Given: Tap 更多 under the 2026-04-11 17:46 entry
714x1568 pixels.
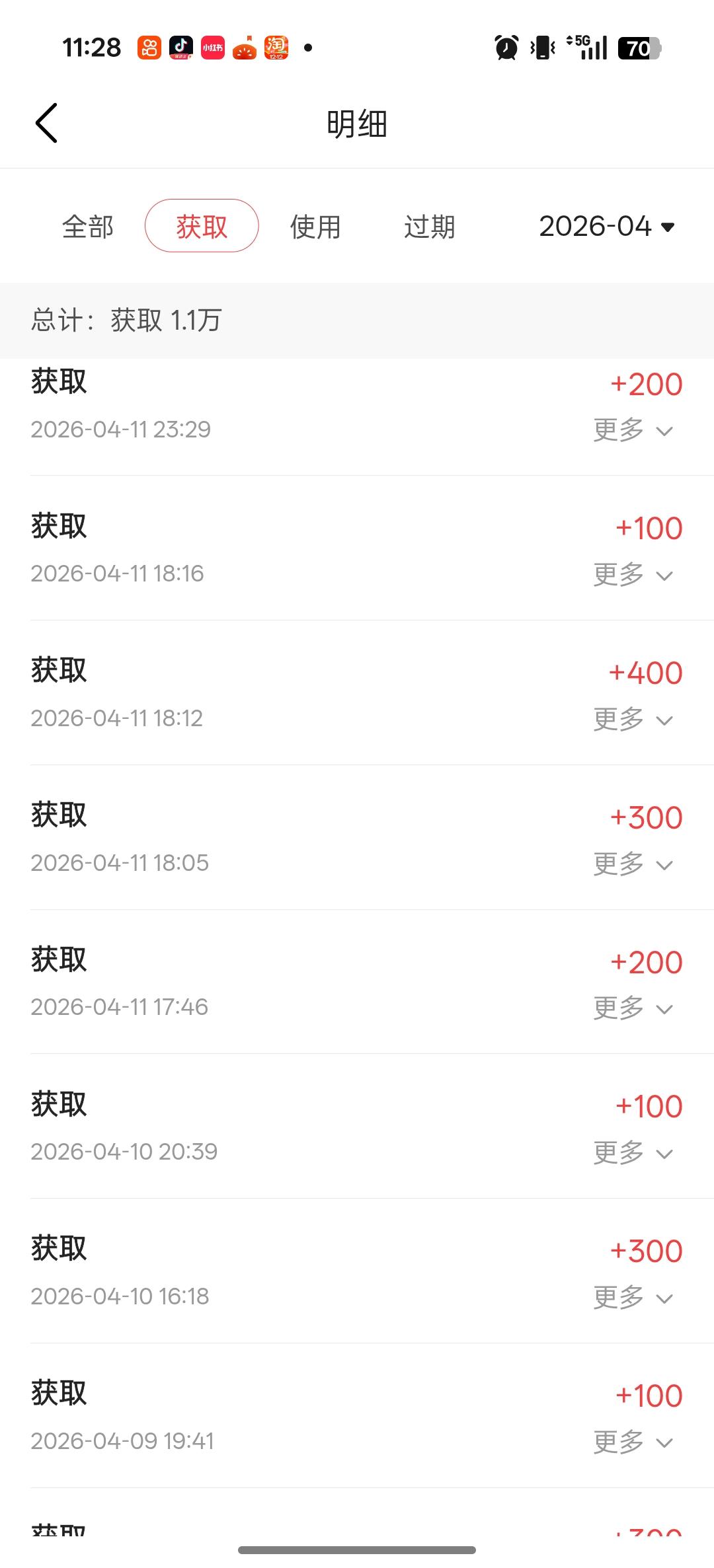Looking at the screenshot, I should click(633, 1008).
